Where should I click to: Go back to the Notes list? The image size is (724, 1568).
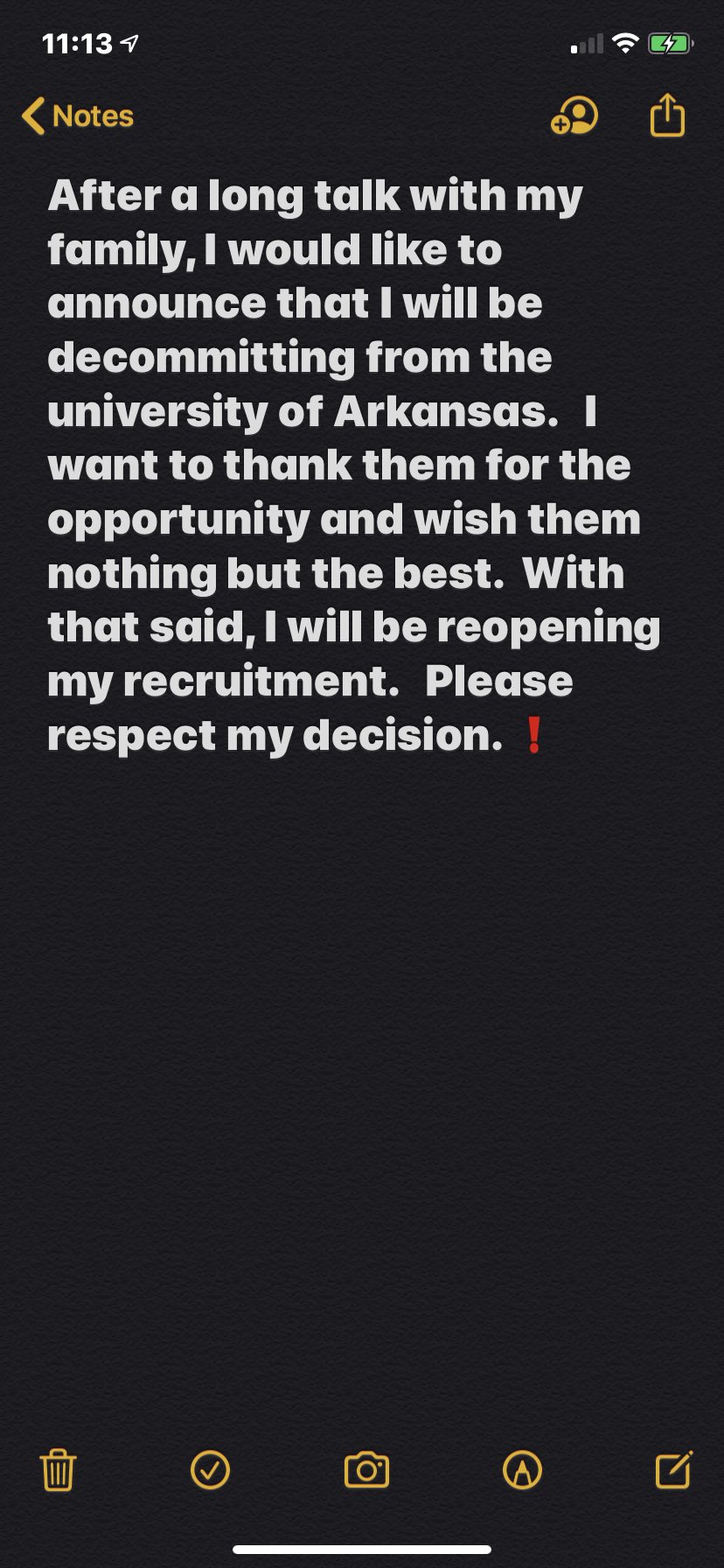[78, 116]
